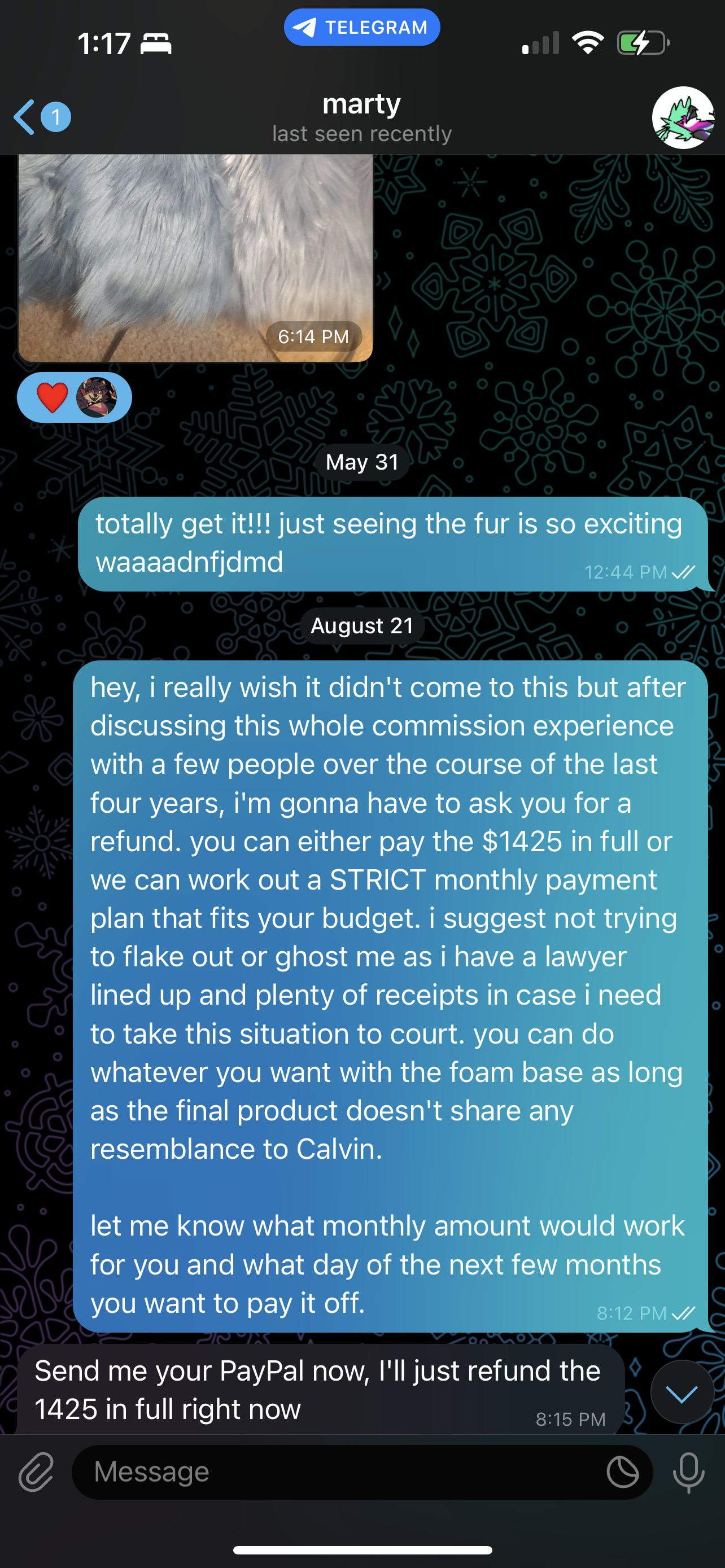
Task: Open the fur photo sent at 6:14 PM
Action: pyautogui.click(x=195, y=258)
